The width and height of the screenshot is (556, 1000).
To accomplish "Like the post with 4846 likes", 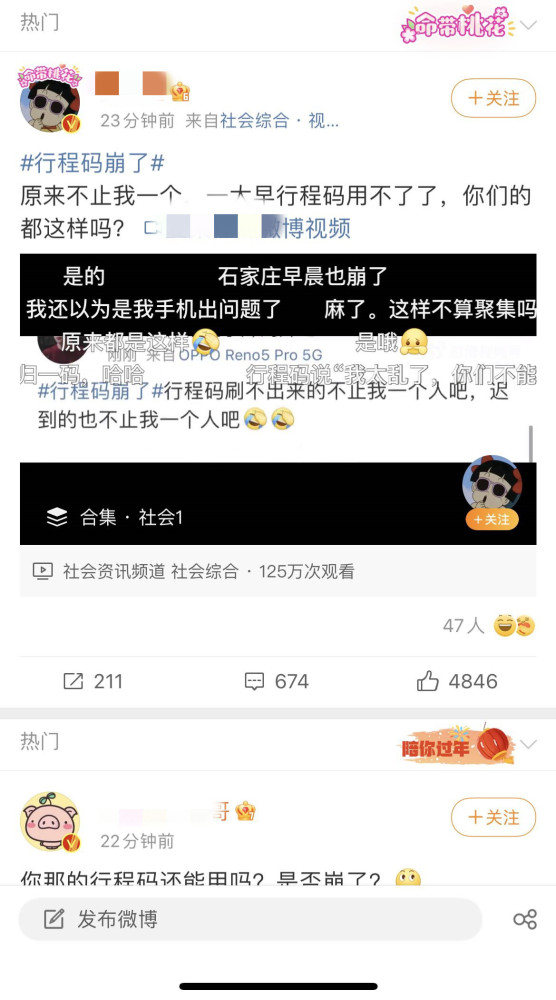I will point(457,681).
